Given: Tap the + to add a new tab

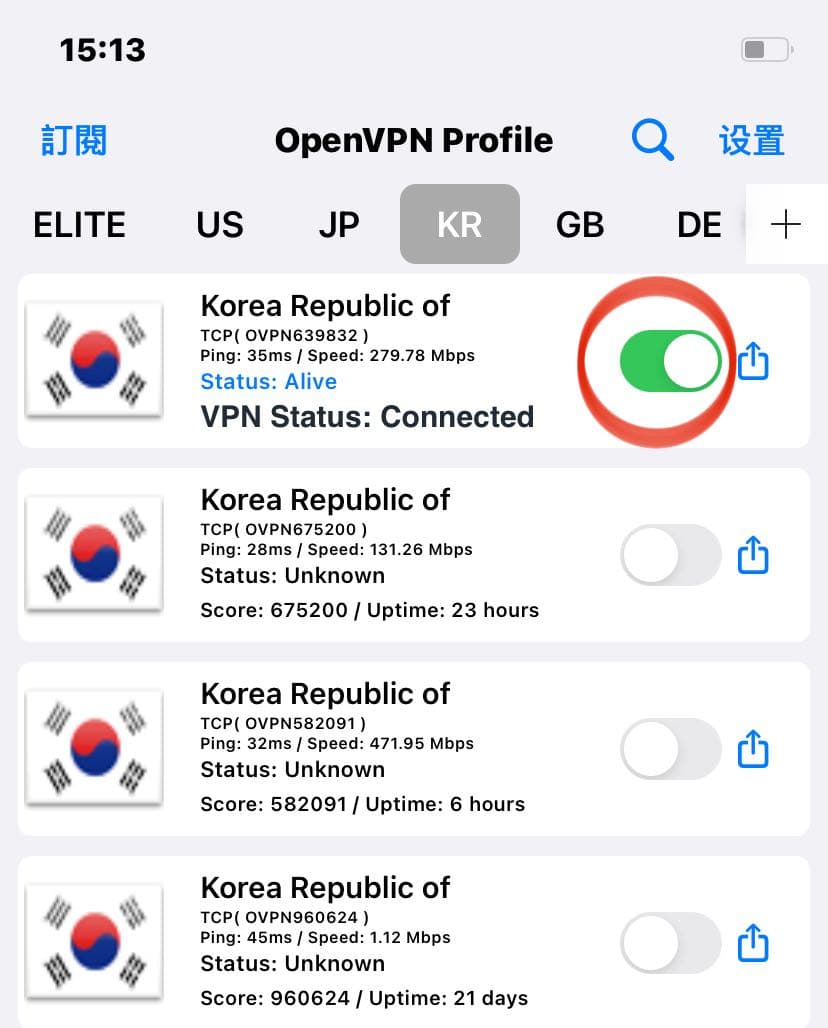Looking at the screenshot, I should 787,224.
